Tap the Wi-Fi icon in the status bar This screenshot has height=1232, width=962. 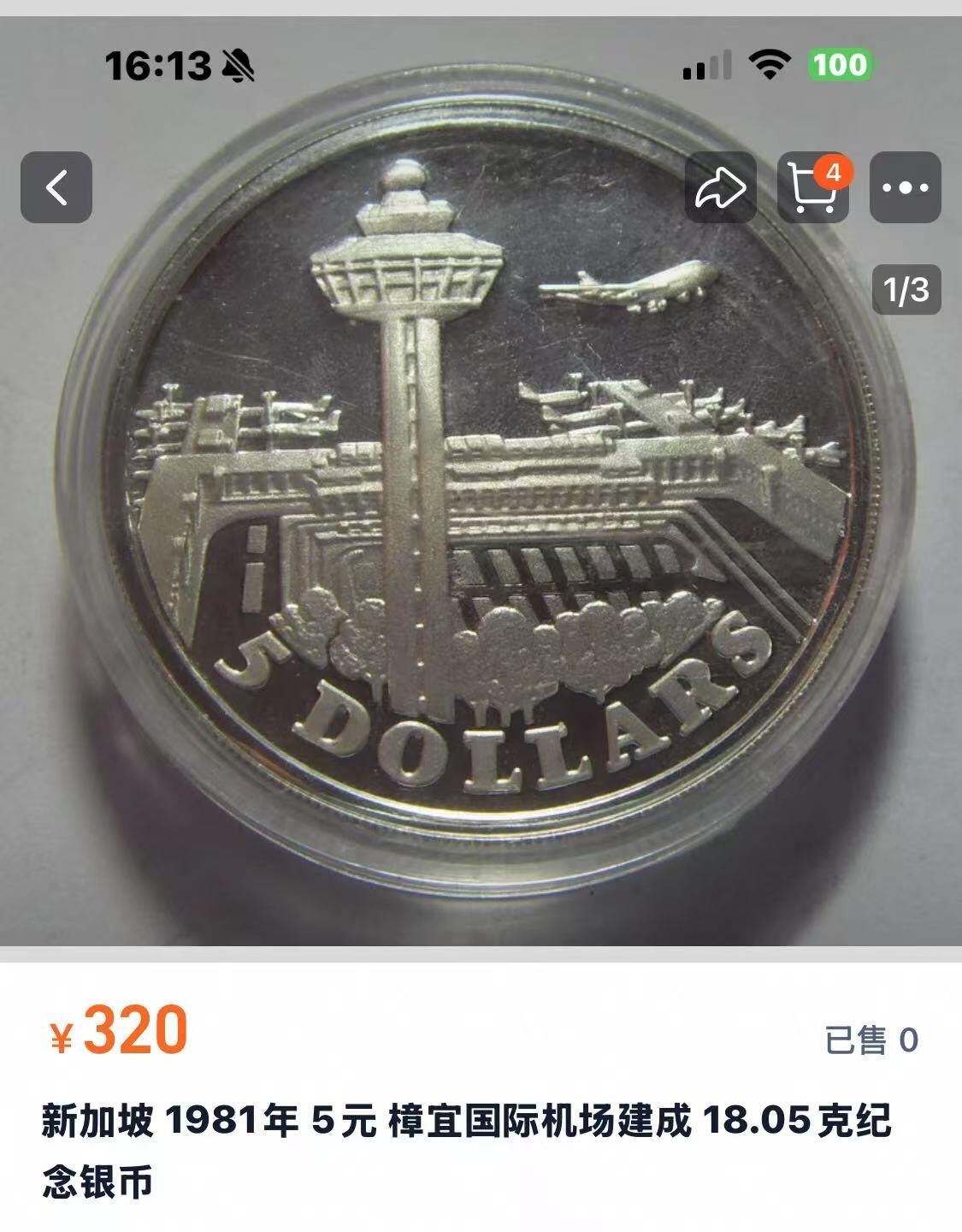769,64
